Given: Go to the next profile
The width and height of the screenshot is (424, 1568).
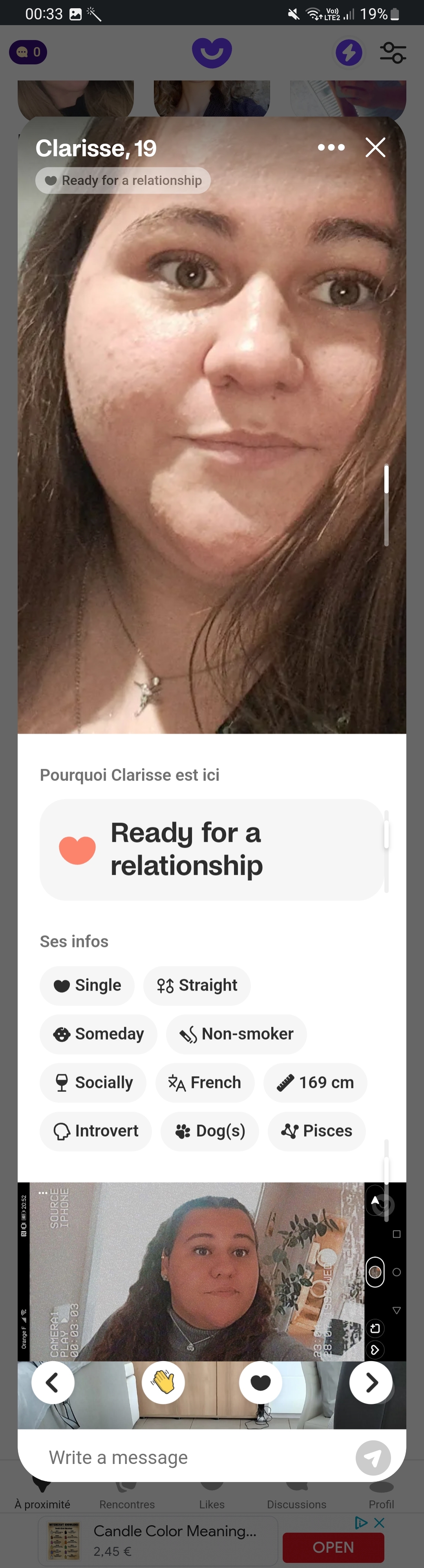Looking at the screenshot, I should tap(371, 1382).
